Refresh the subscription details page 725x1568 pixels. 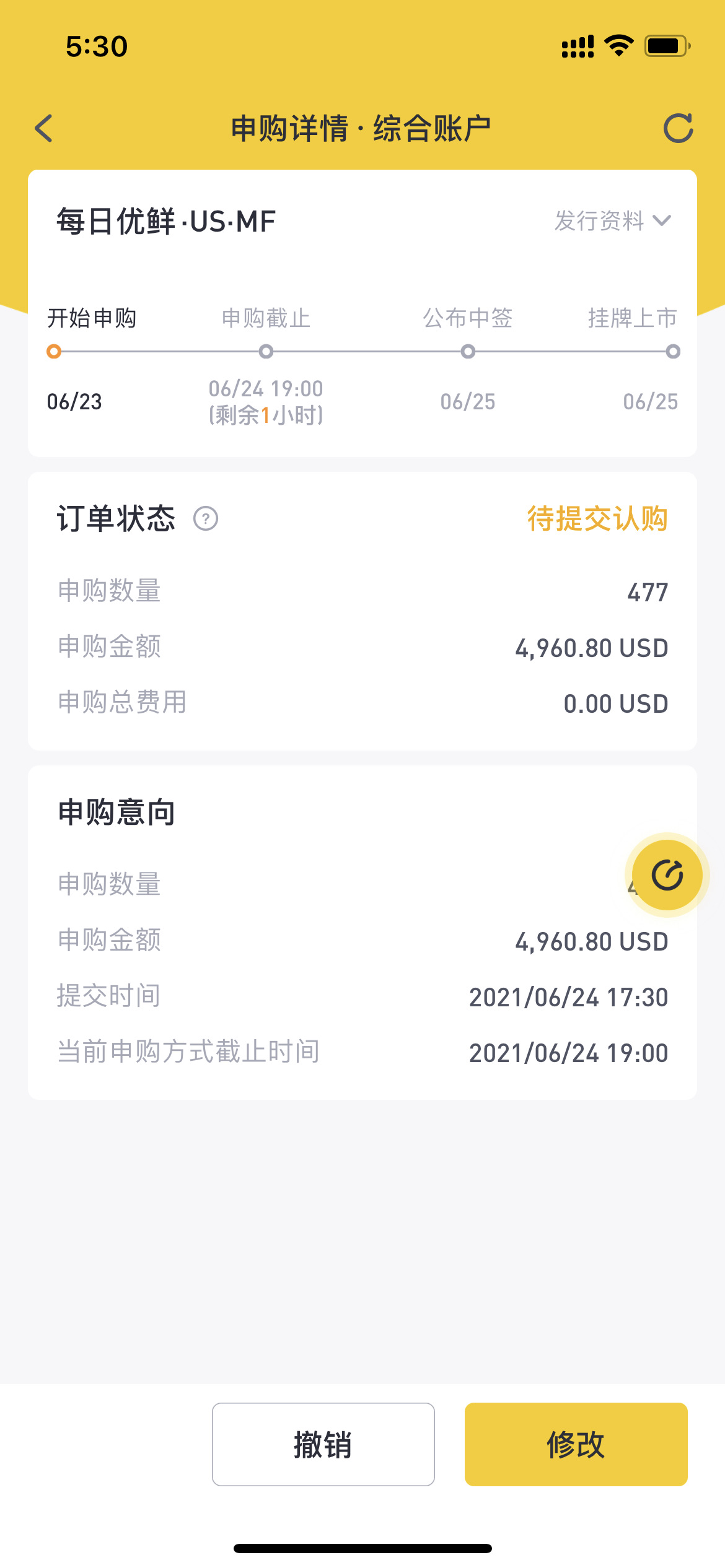tap(678, 128)
